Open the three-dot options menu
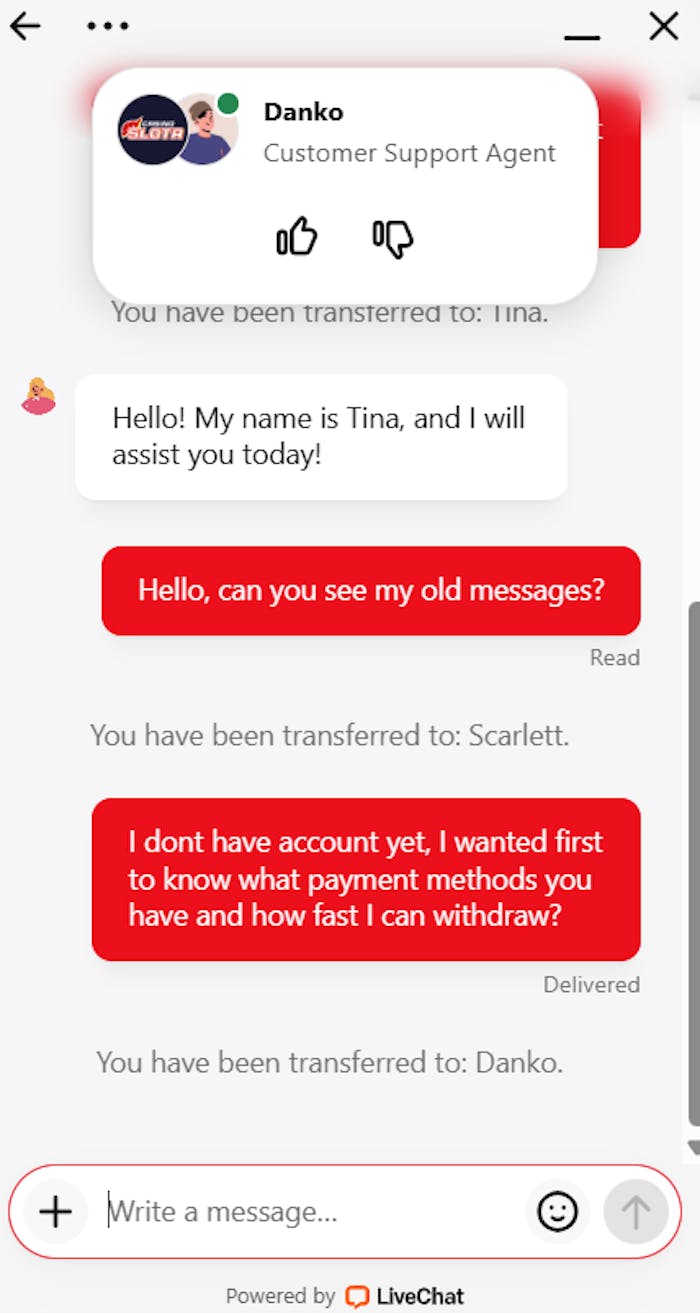This screenshot has width=700, height=1313. [x=107, y=27]
